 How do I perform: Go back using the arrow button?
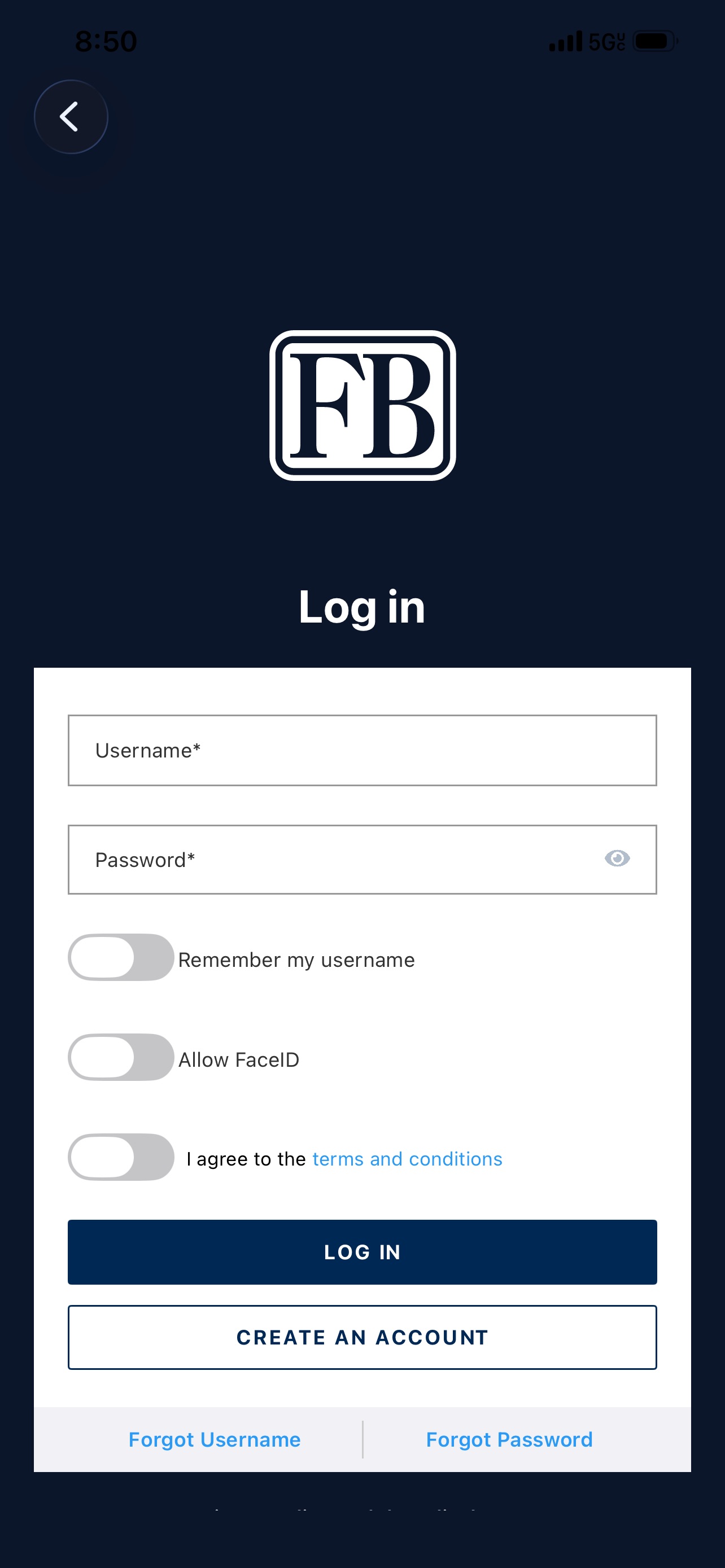point(71,117)
